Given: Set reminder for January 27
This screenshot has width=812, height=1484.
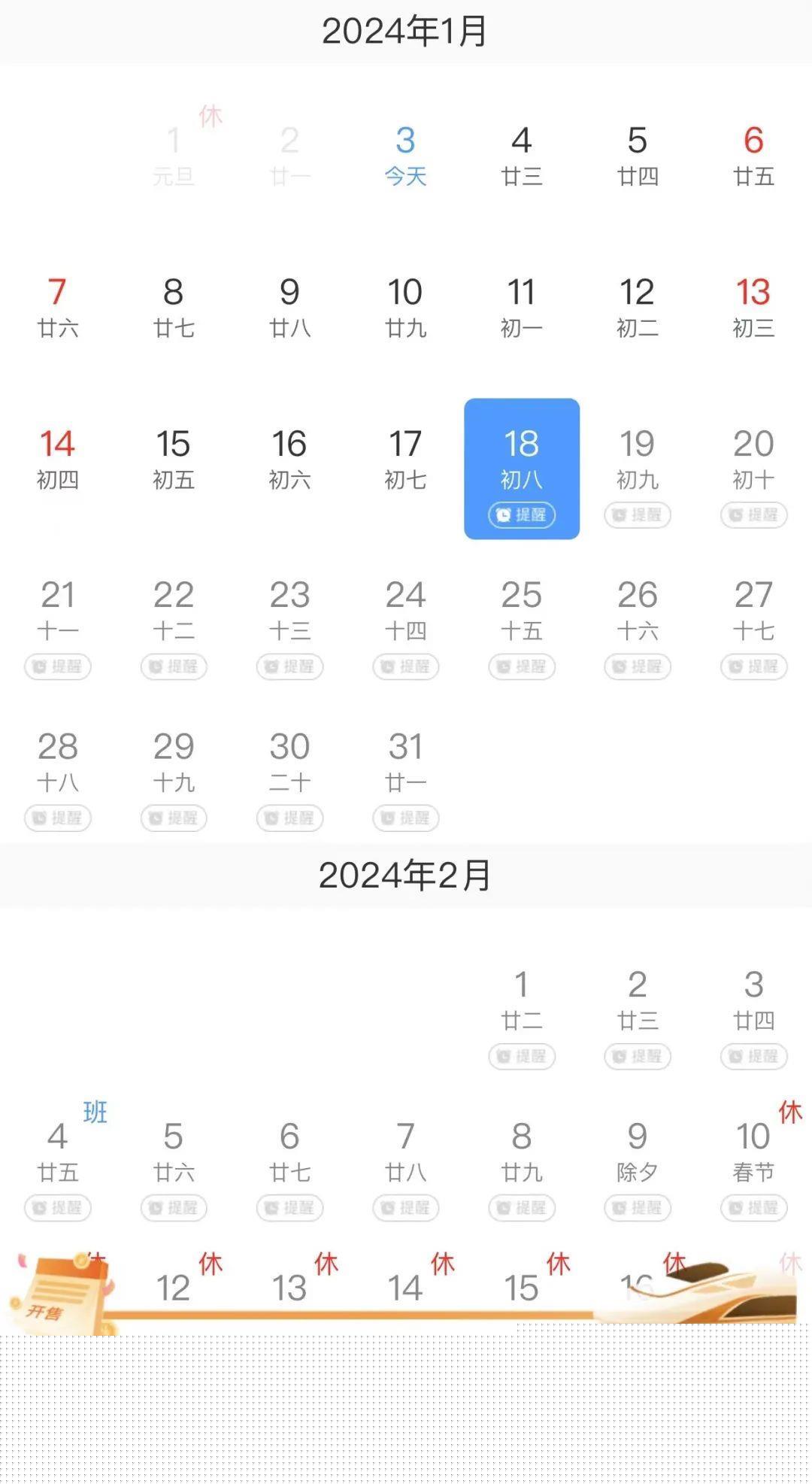Looking at the screenshot, I should pyautogui.click(x=753, y=666).
